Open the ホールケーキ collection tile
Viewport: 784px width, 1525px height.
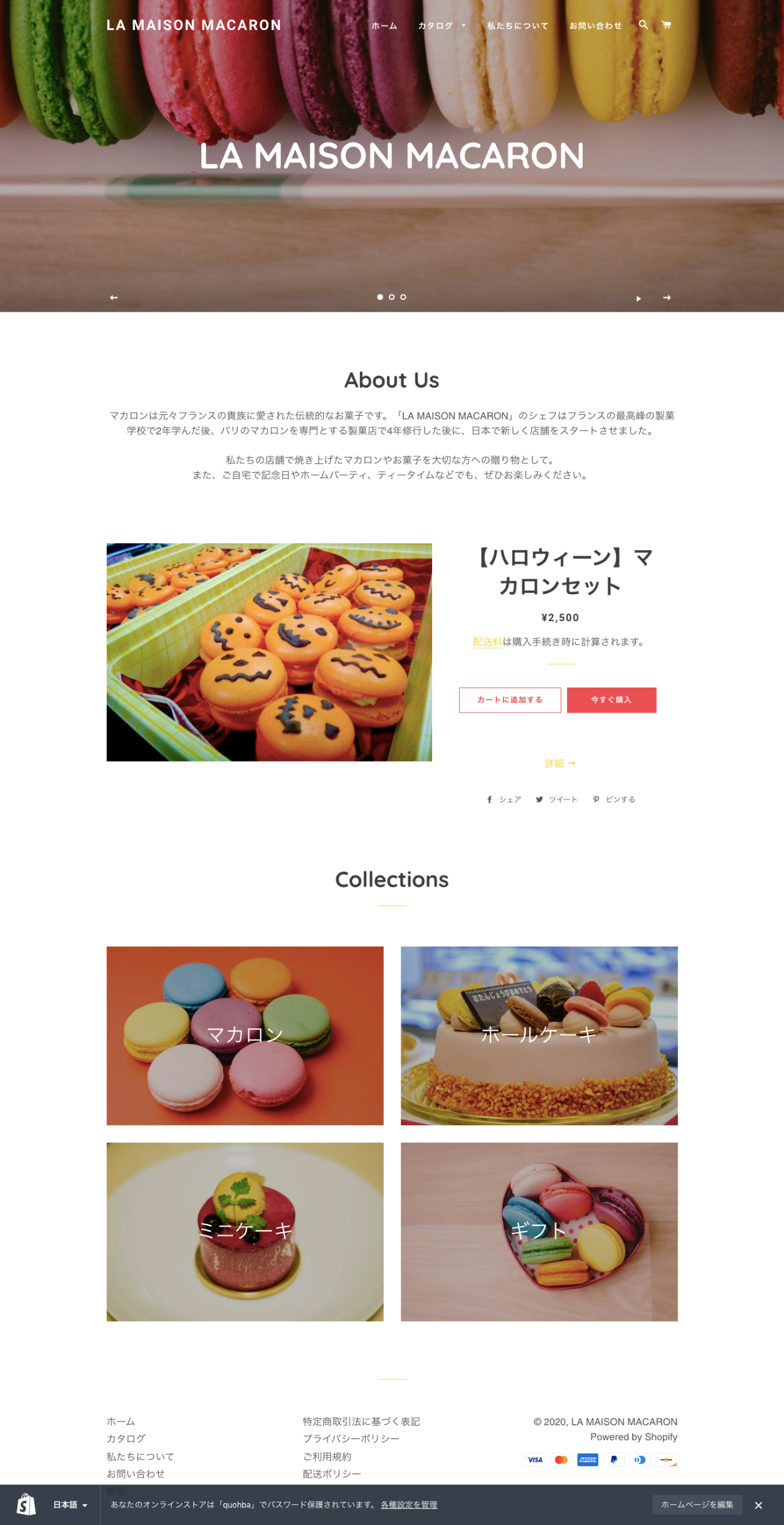539,1035
